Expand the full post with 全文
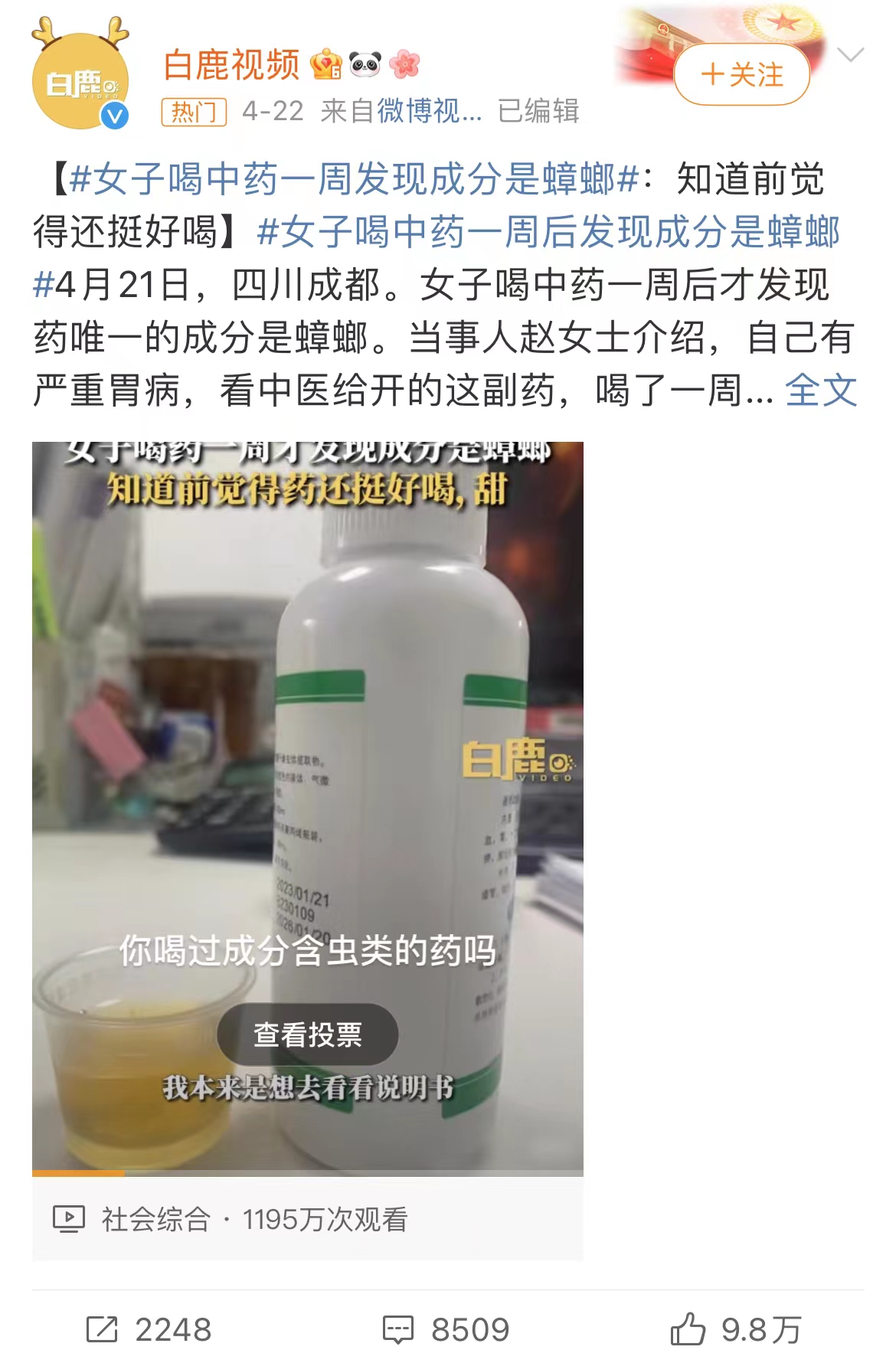896x1363 pixels. pos(820,391)
